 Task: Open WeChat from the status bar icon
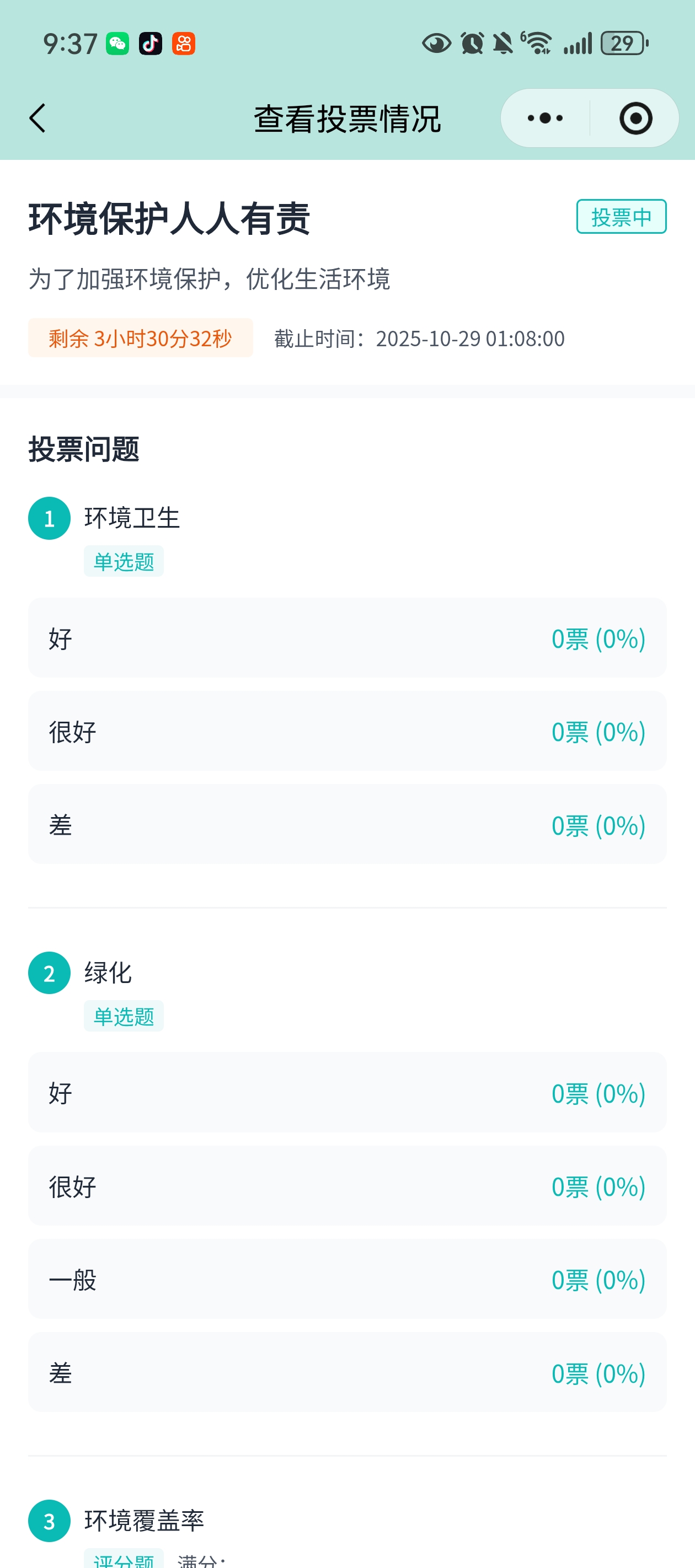pyautogui.click(x=117, y=43)
